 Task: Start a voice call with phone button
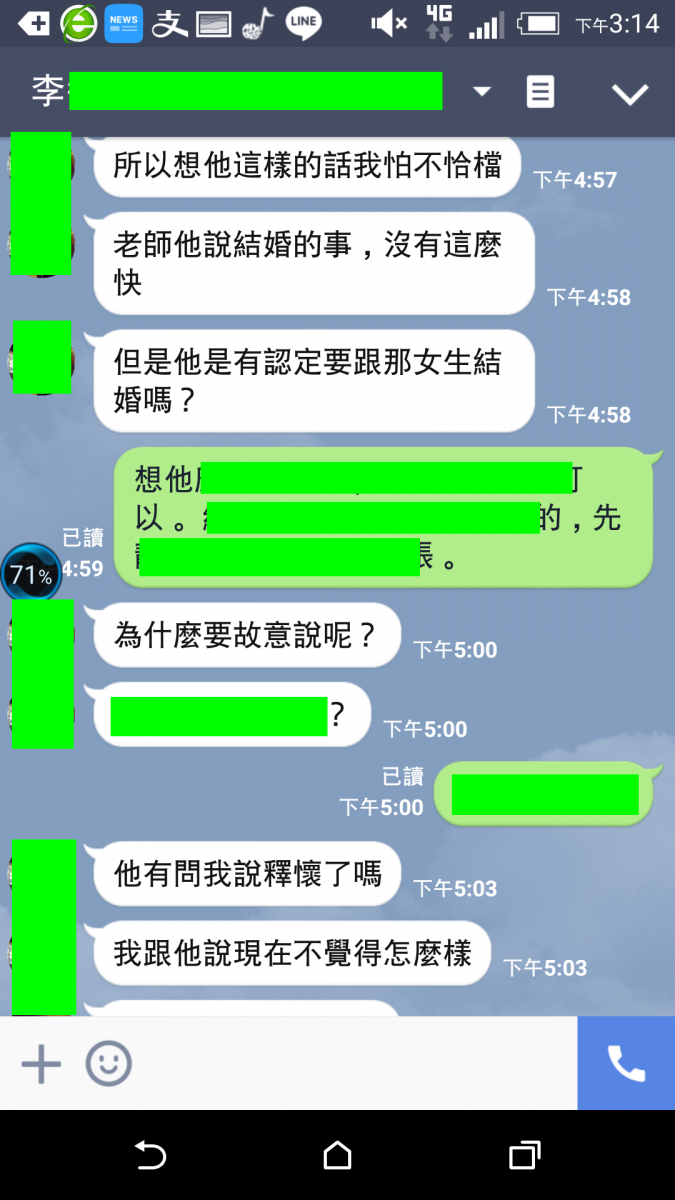(626, 1064)
